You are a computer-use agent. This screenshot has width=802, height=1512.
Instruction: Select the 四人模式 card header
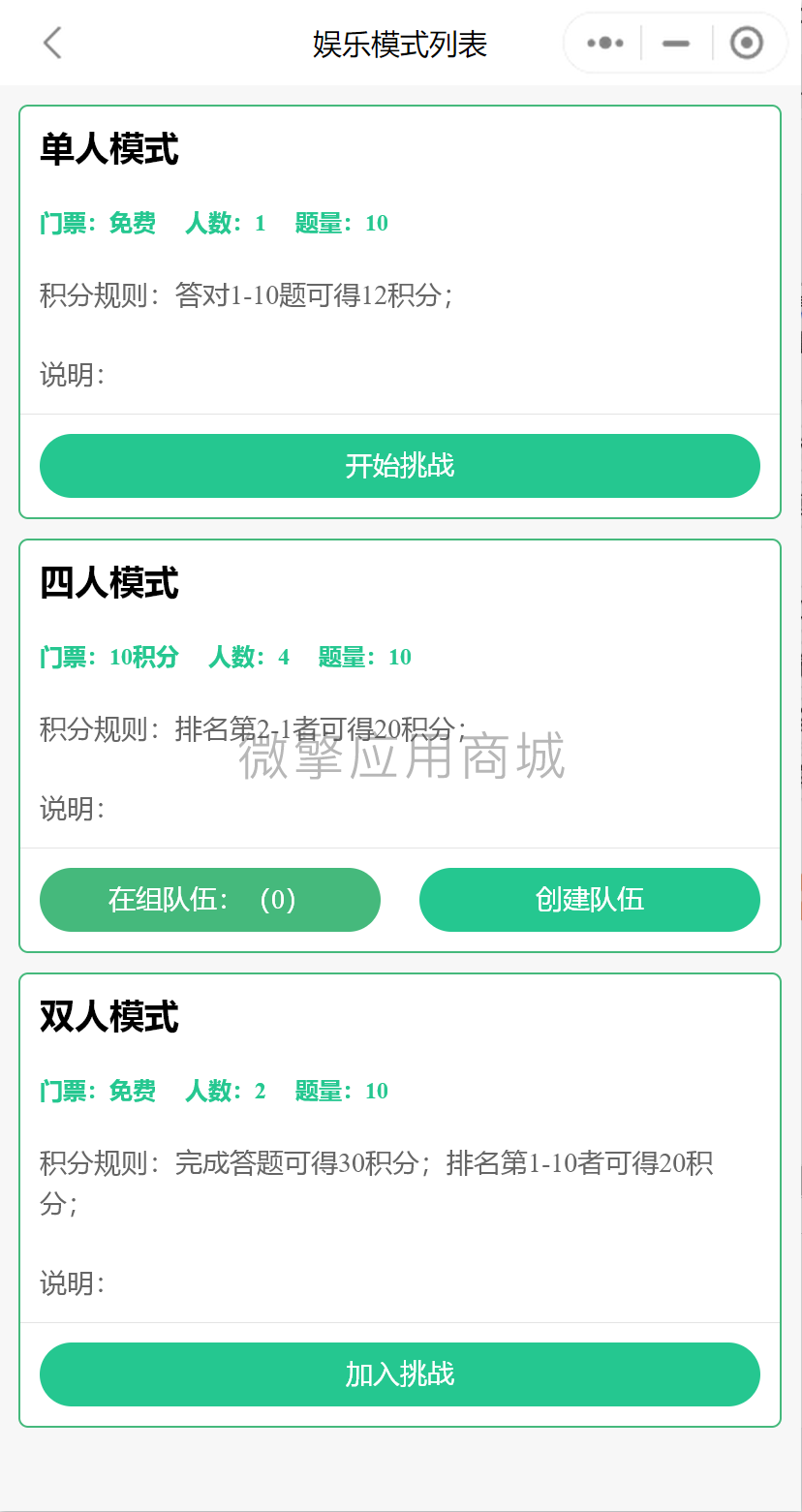point(108,584)
